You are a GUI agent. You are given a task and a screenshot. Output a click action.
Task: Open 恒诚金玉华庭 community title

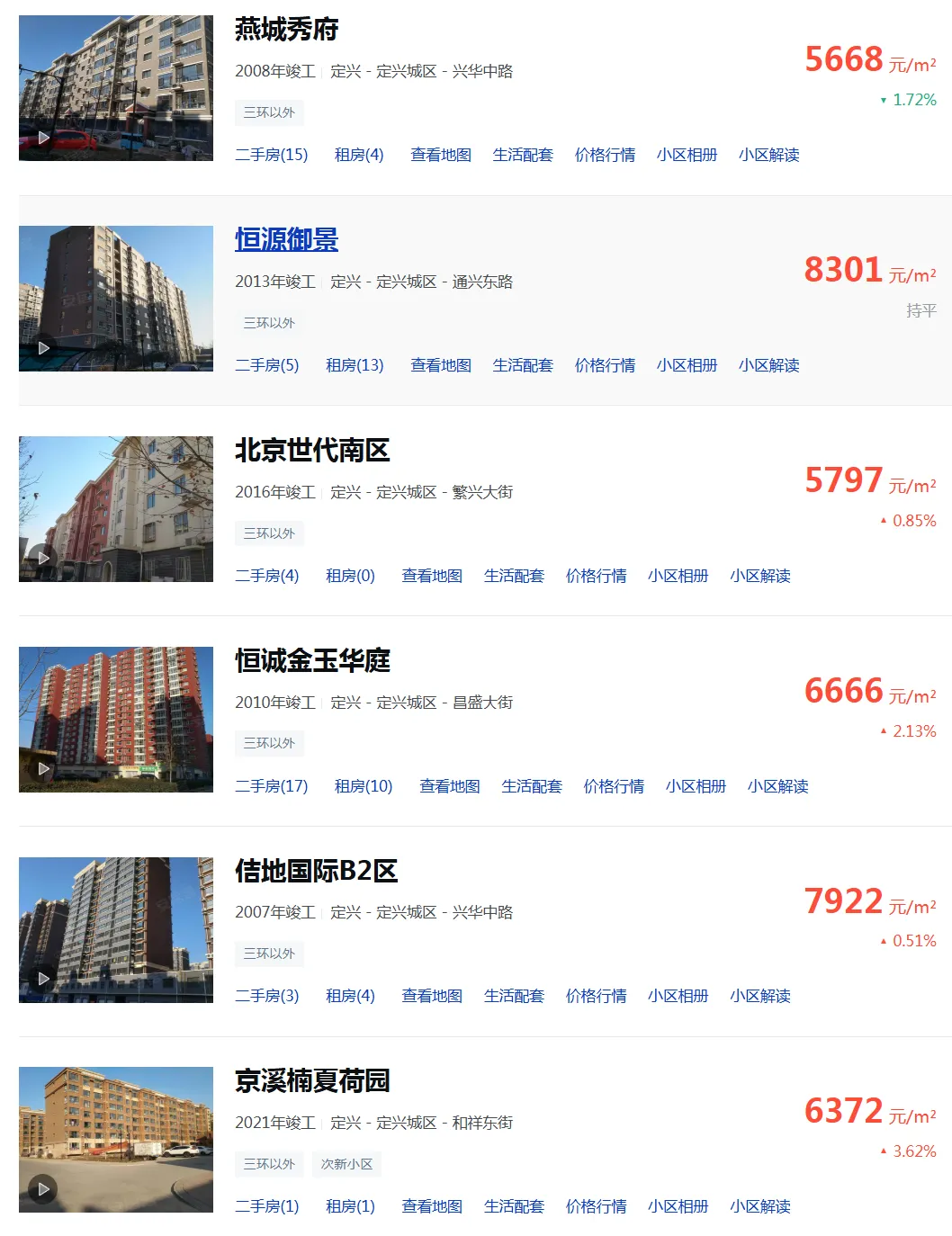[312, 660]
